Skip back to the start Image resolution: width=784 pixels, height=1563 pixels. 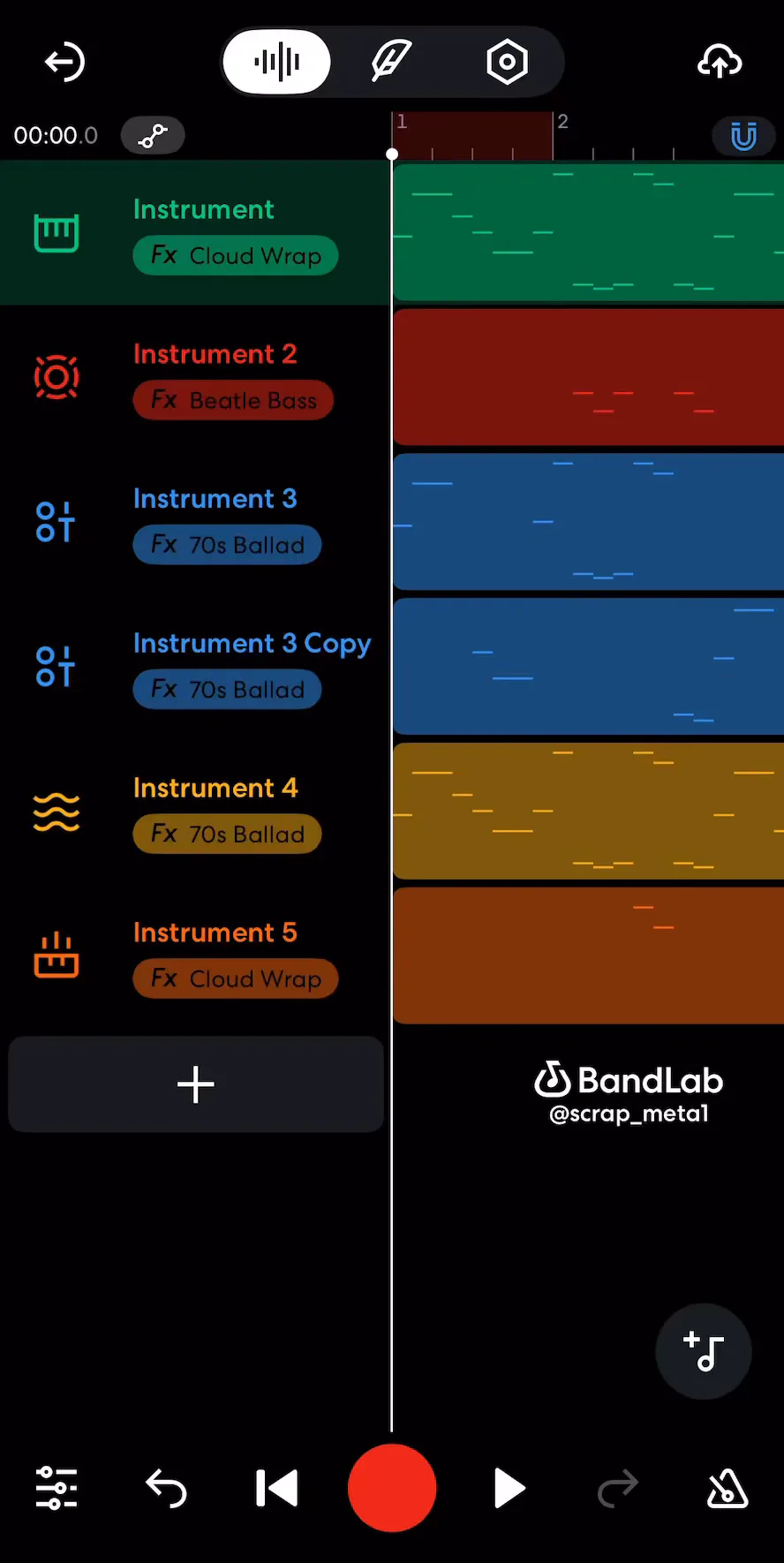(x=276, y=1488)
